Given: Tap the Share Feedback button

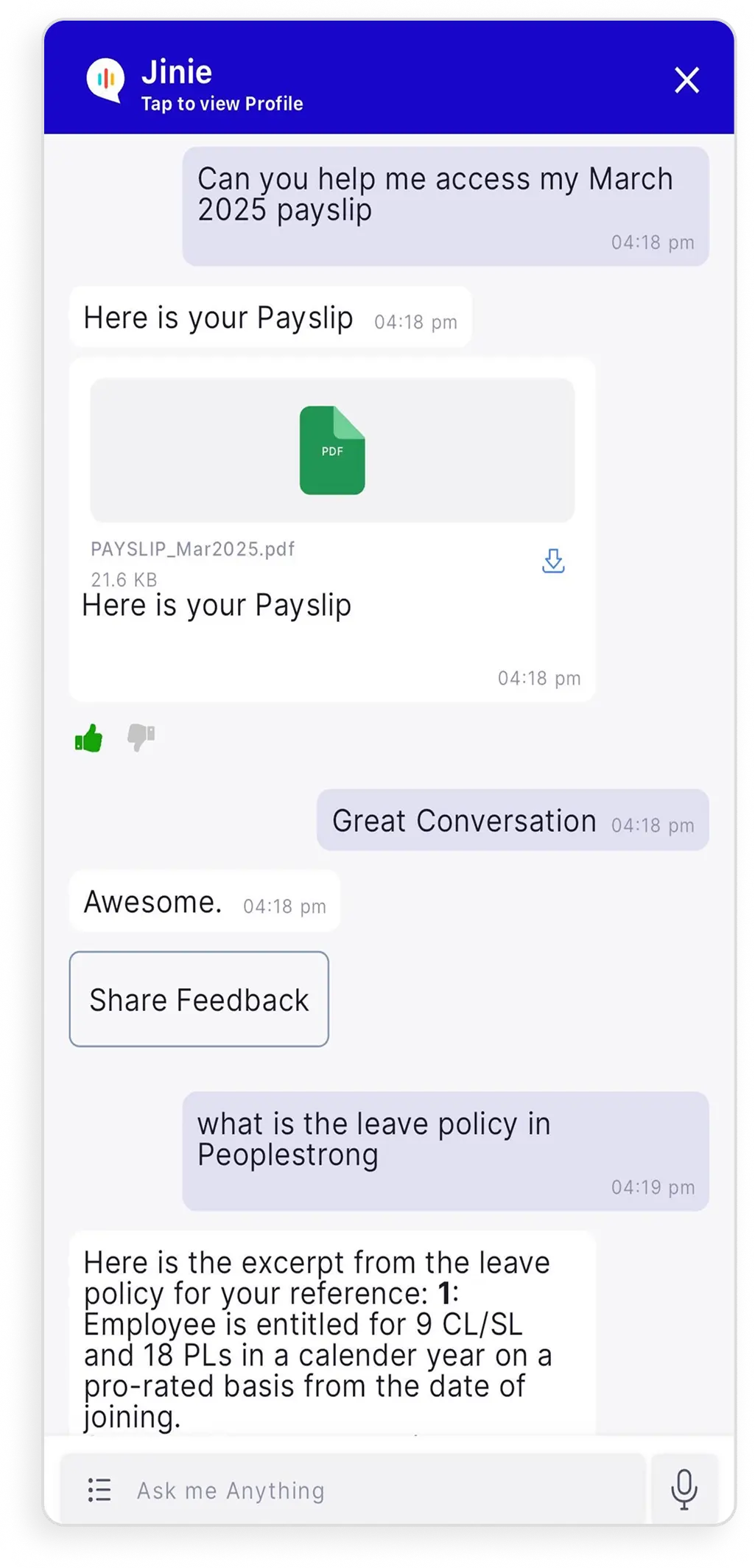Looking at the screenshot, I should tap(199, 999).
